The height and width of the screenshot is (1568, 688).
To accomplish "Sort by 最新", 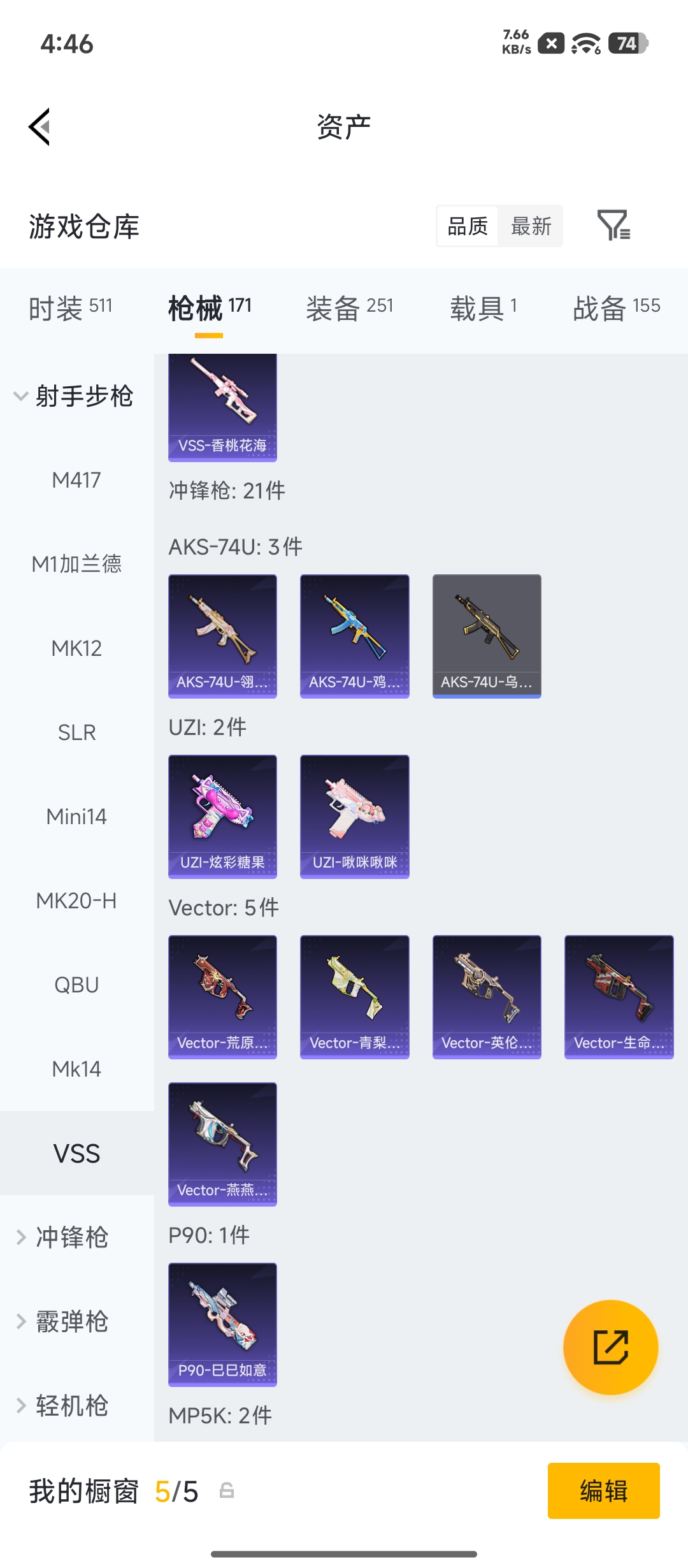I will point(531,226).
